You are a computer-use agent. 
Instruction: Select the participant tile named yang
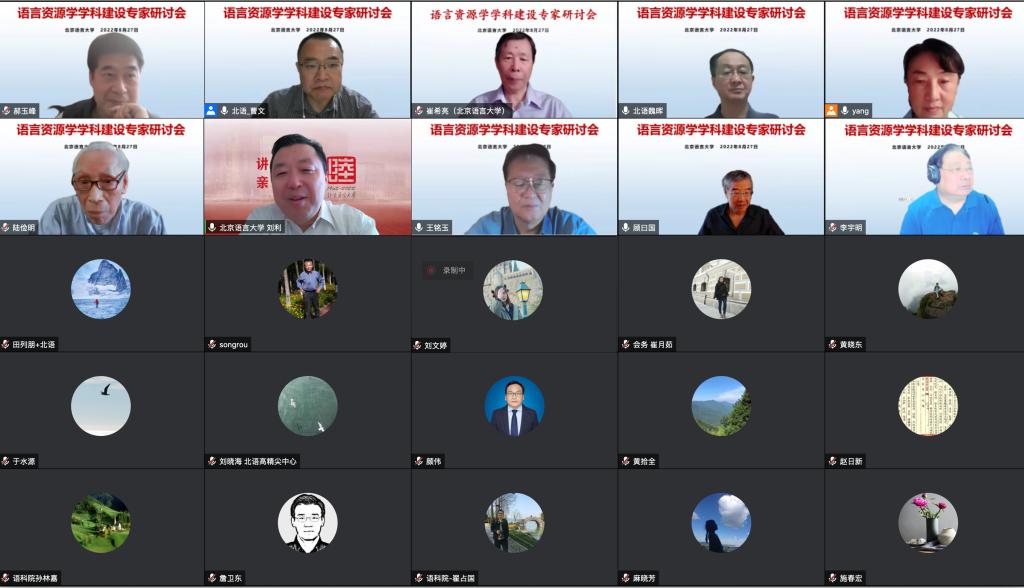(925, 60)
